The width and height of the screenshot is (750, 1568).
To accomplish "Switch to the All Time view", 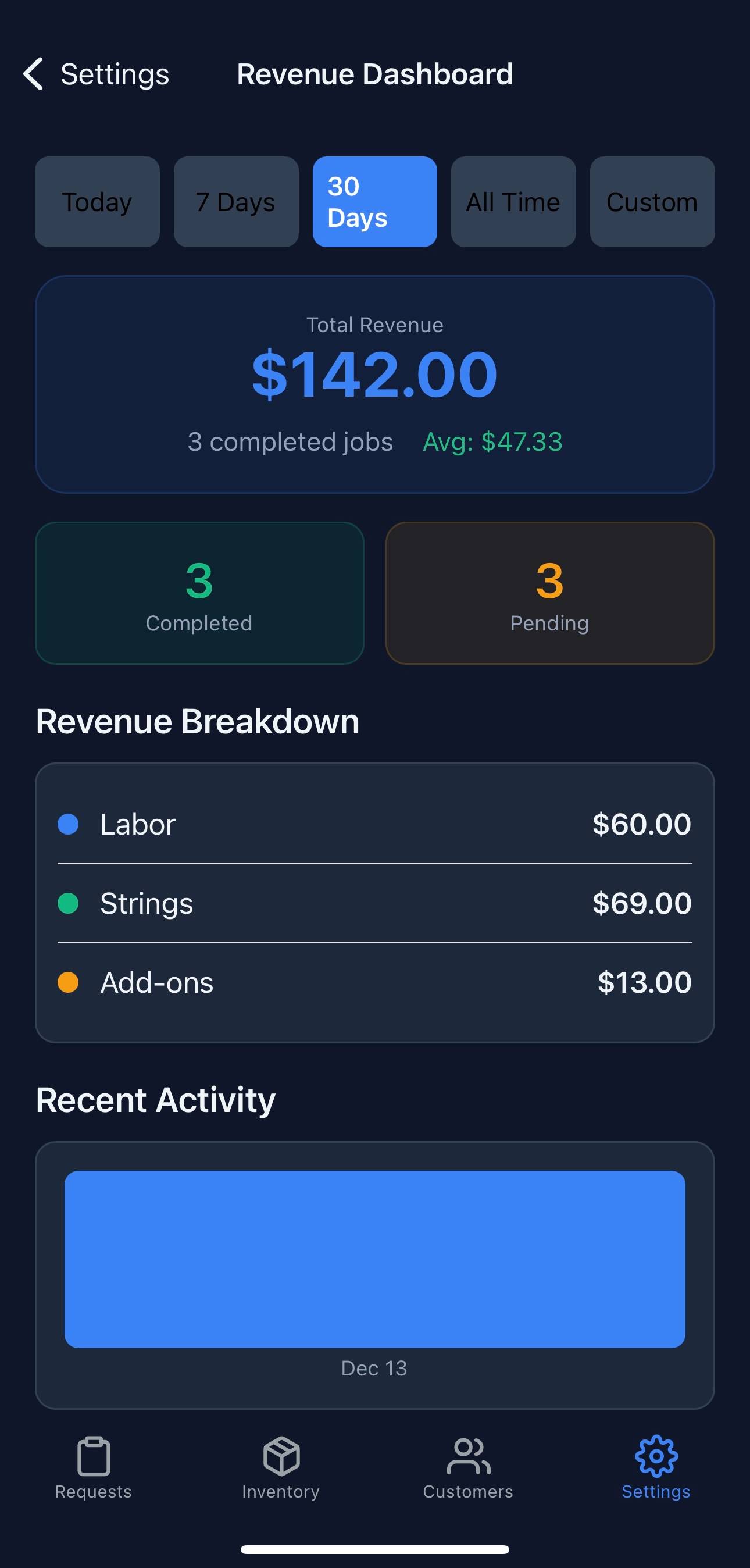I will [x=513, y=201].
